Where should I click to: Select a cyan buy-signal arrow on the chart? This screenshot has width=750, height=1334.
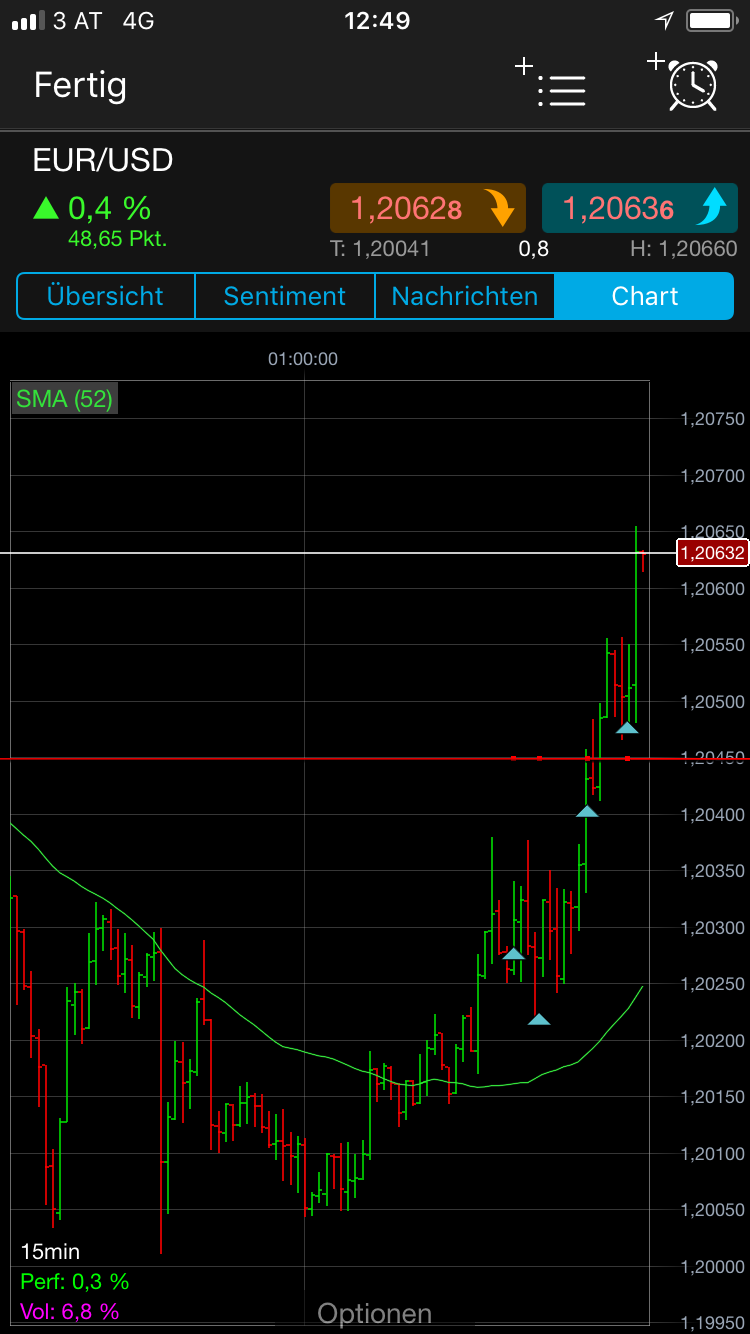[588, 812]
